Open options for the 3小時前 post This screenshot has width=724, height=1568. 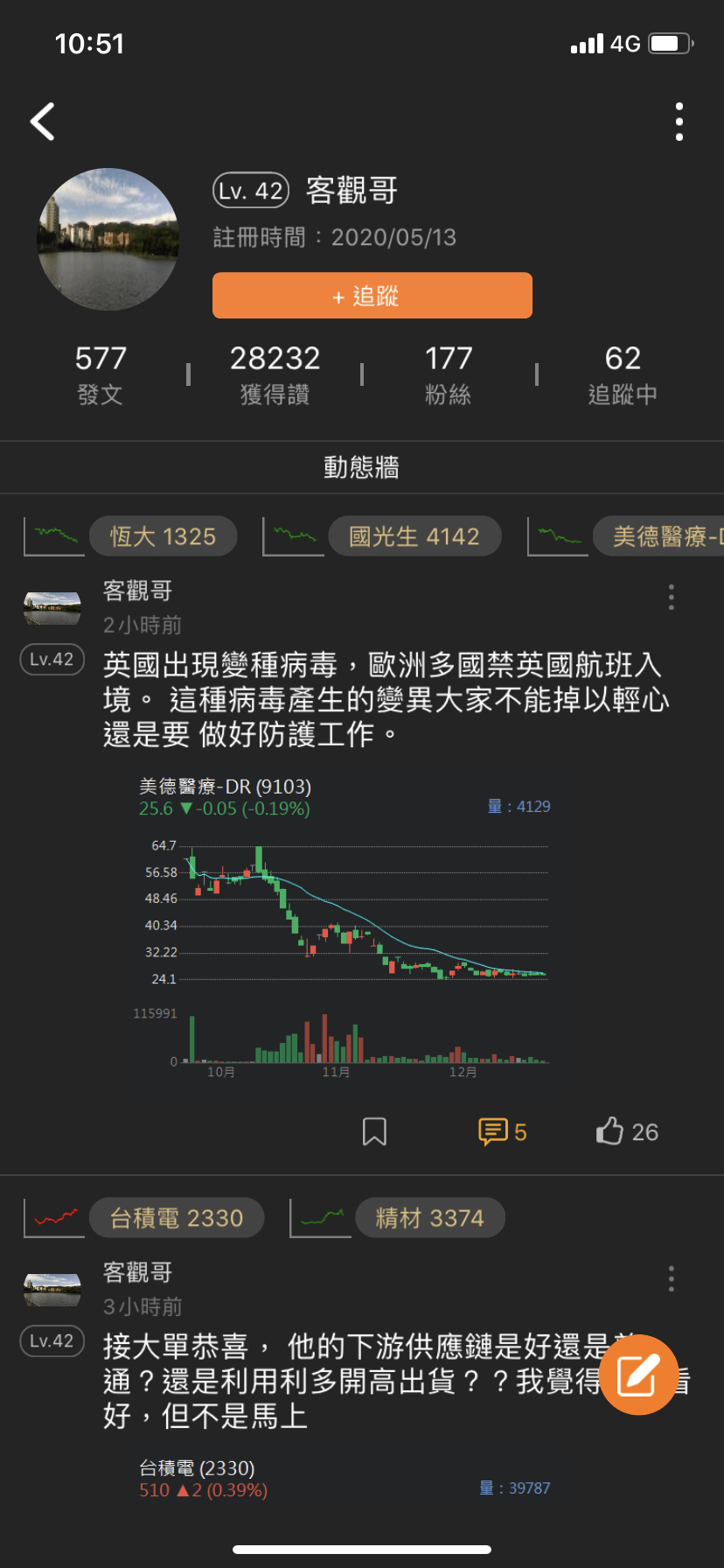coord(671,1278)
